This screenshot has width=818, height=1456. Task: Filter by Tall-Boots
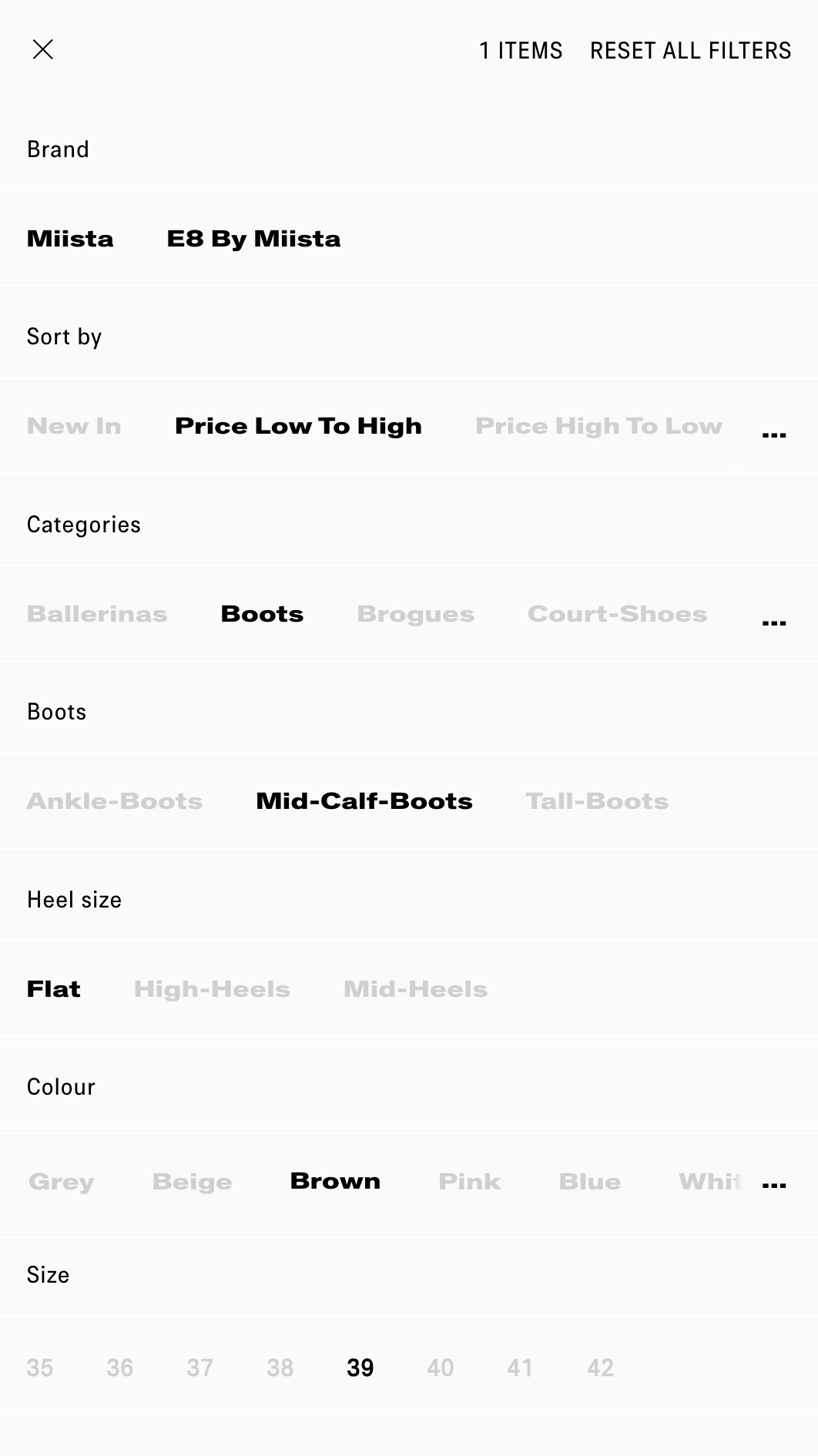point(597,801)
